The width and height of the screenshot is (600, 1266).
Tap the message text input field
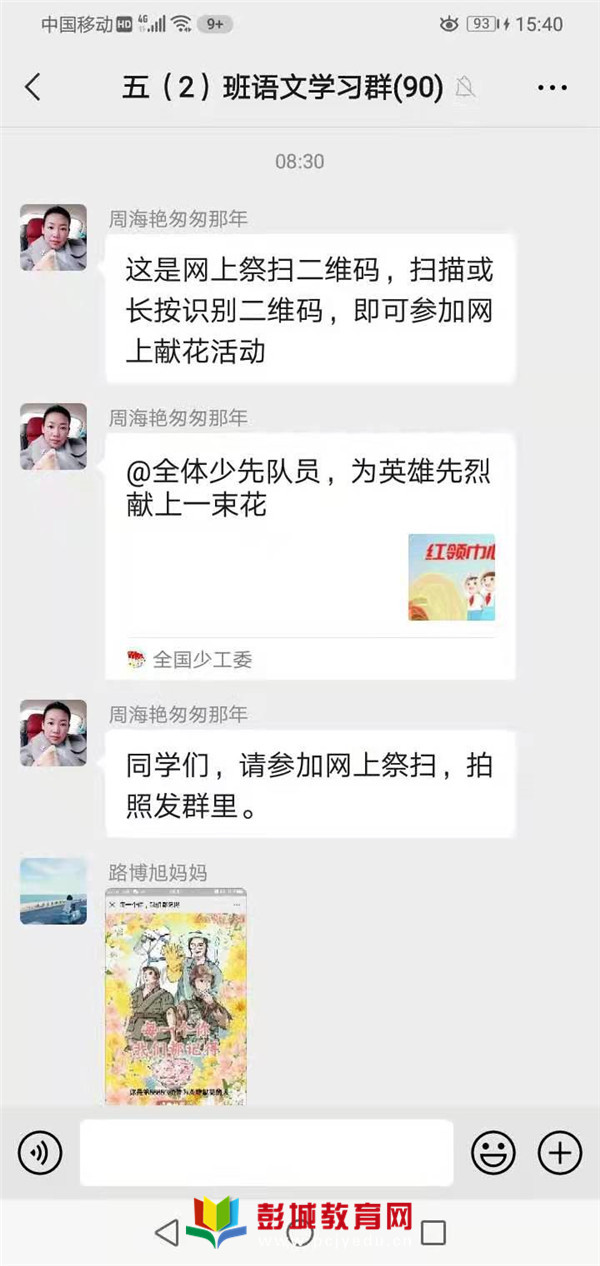point(266,1153)
